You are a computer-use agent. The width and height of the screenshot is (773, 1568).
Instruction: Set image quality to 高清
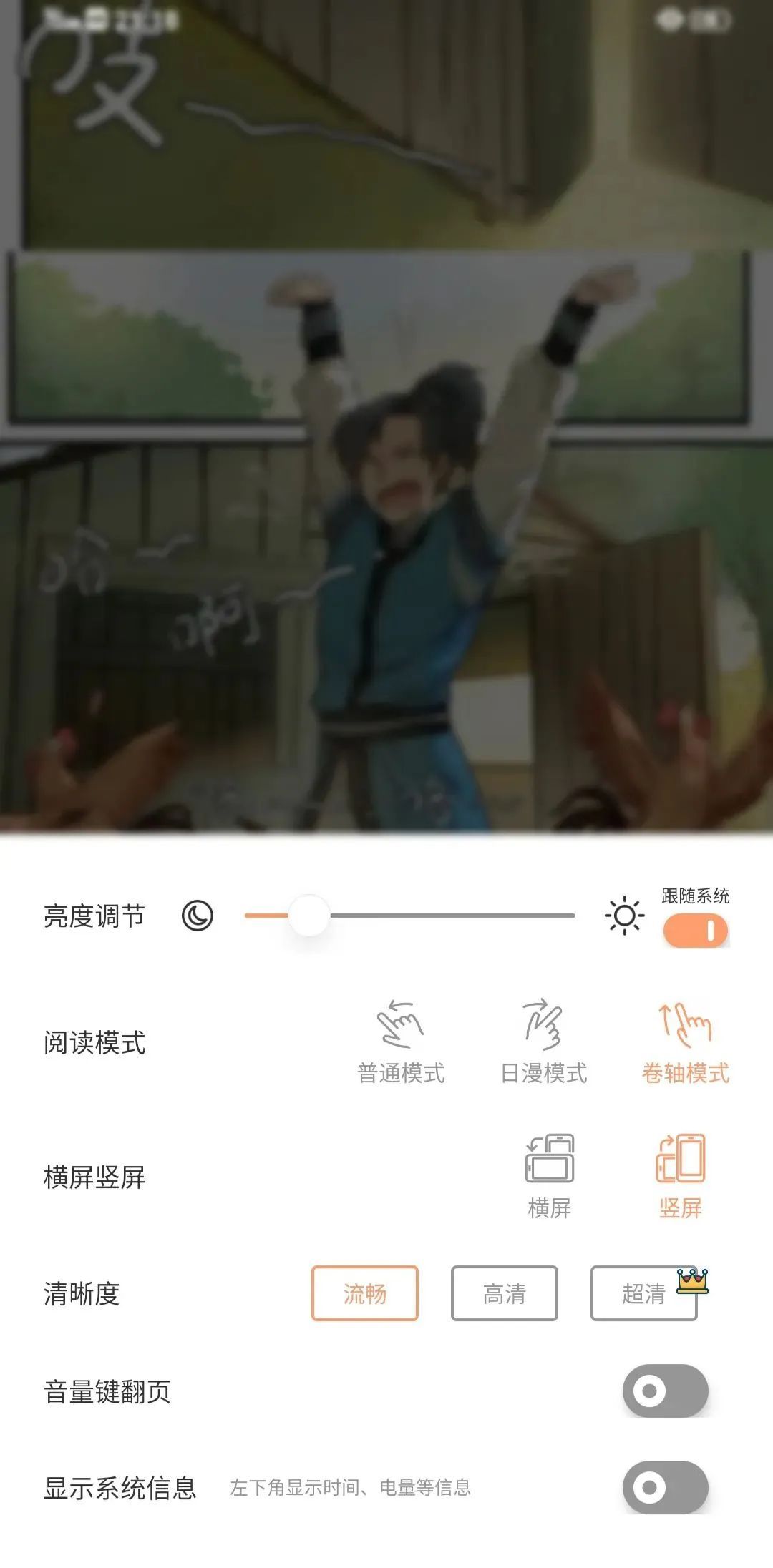coord(504,1293)
